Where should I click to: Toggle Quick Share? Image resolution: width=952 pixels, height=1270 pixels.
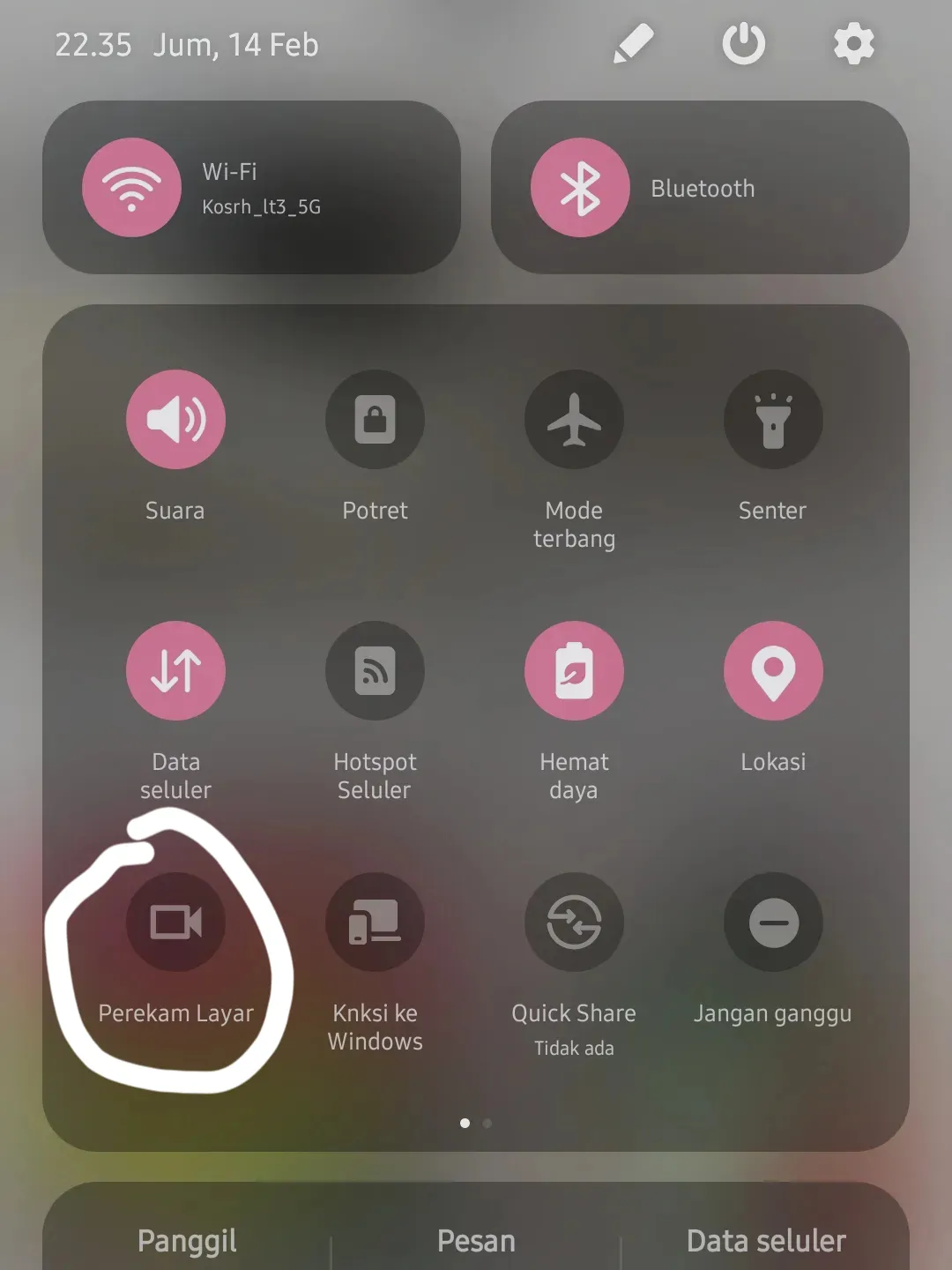[x=574, y=923]
